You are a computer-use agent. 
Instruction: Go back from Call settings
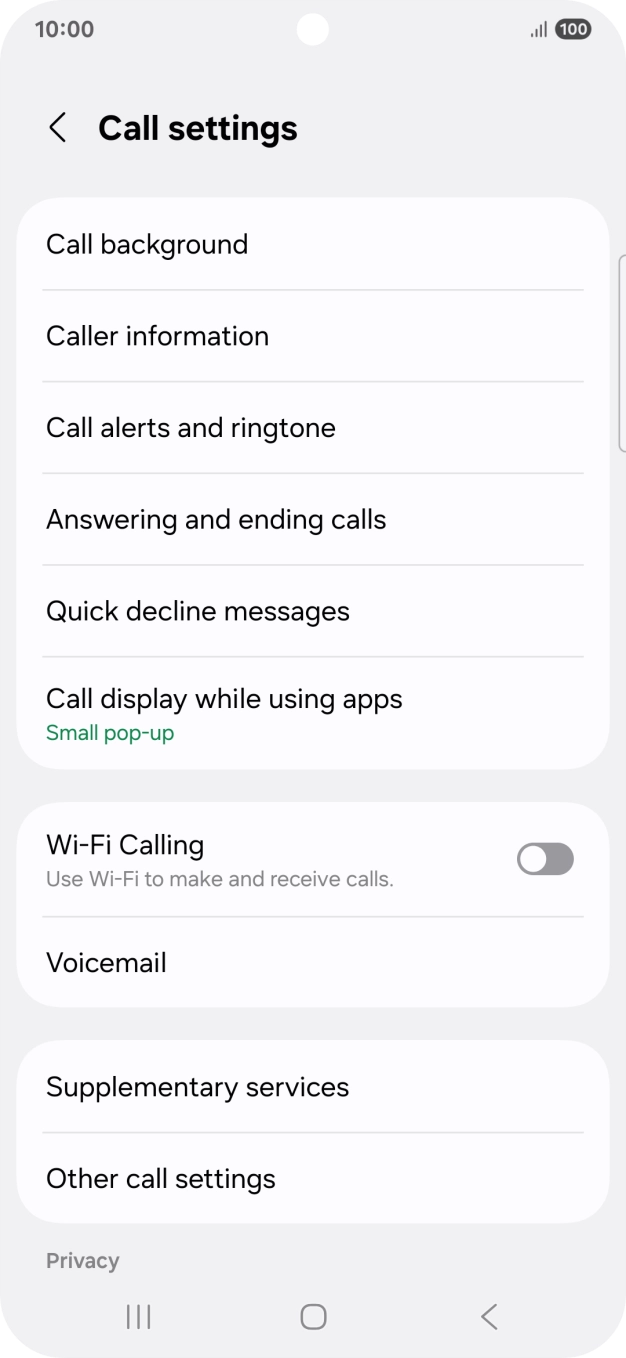[58, 128]
